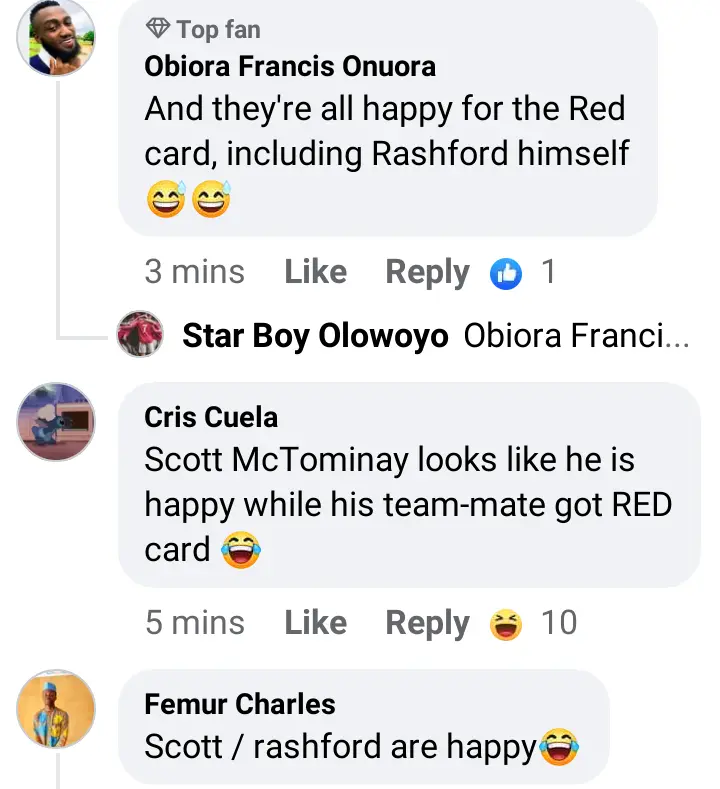Reply to Obiora Francis Onuora's comment
The image size is (720, 789).
[427, 272]
